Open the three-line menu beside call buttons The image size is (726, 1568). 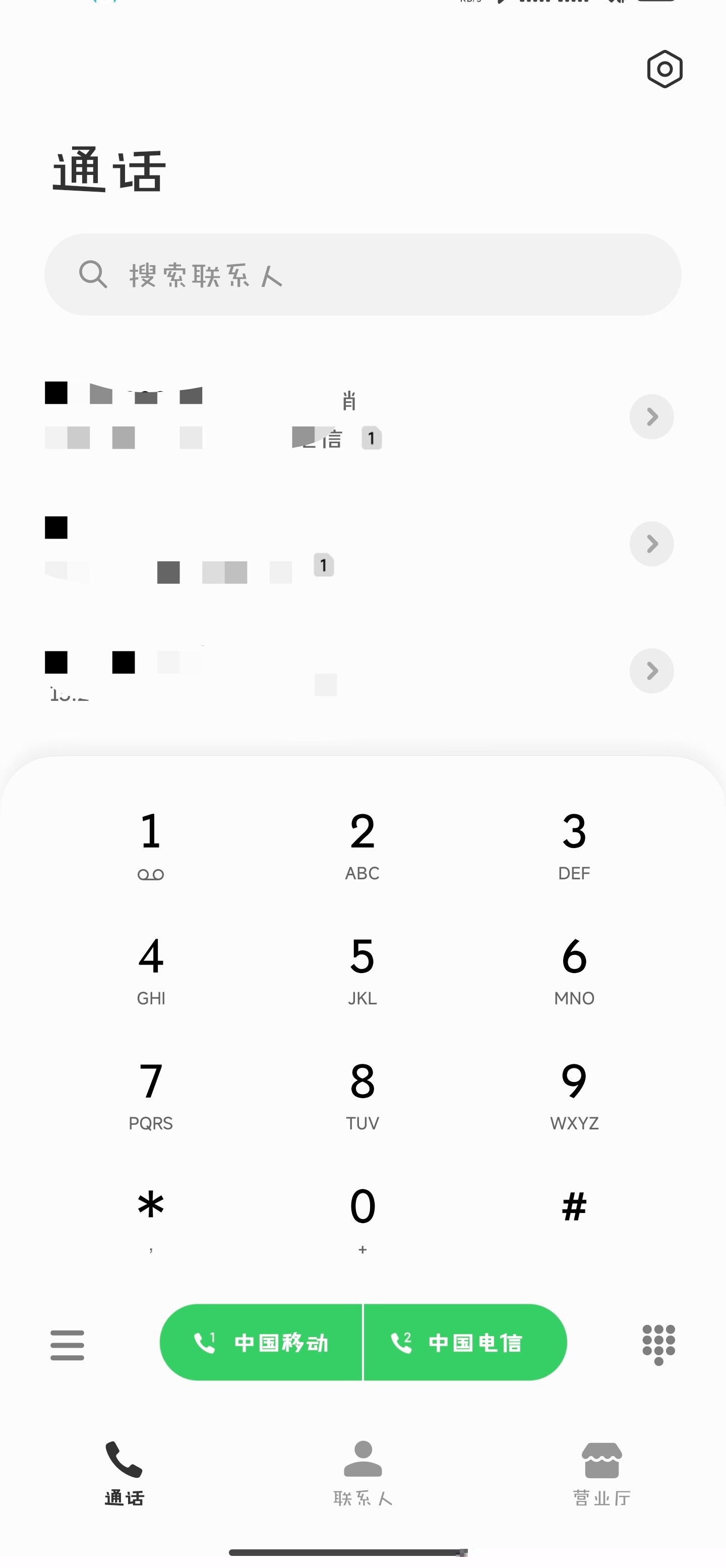(x=67, y=1345)
